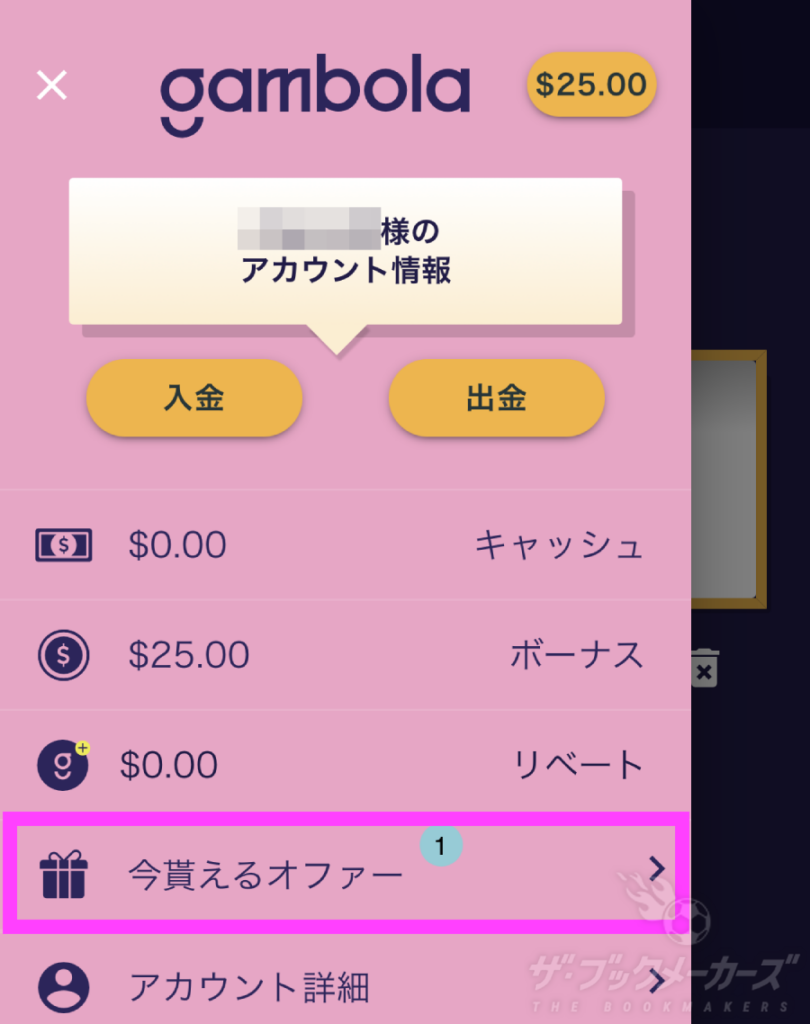Click the gambola logo at the top
Image resolution: width=810 pixels, height=1024 pixels.
pyautogui.click(x=315, y=87)
